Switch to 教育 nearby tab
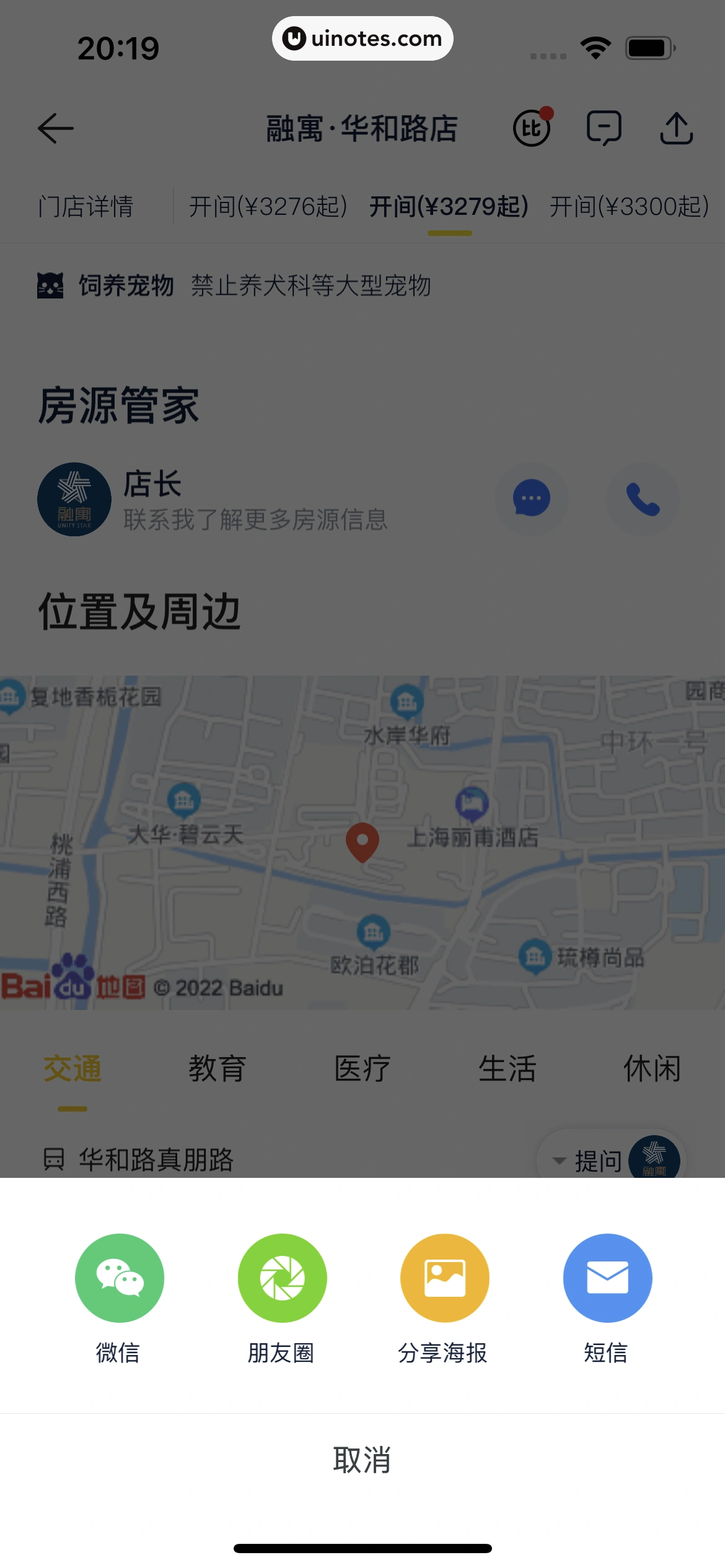This screenshot has height=1568, width=725. click(x=217, y=1069)
